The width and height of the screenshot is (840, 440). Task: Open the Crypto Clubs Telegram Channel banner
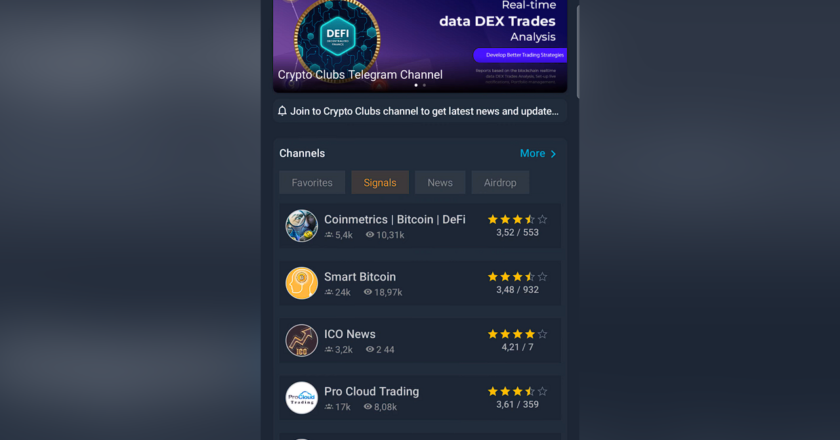coord(420,45)
